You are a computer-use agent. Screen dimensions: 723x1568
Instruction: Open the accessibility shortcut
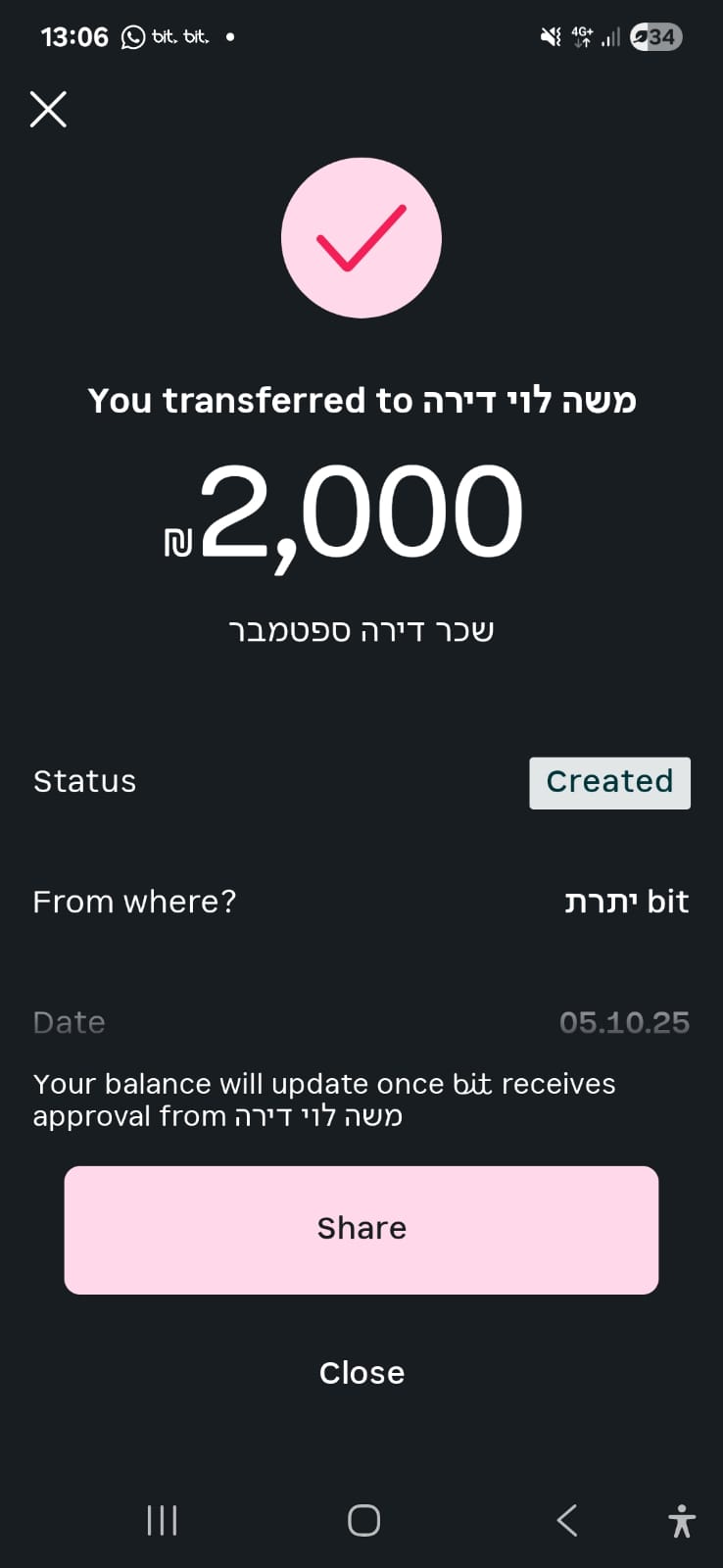682,1521
